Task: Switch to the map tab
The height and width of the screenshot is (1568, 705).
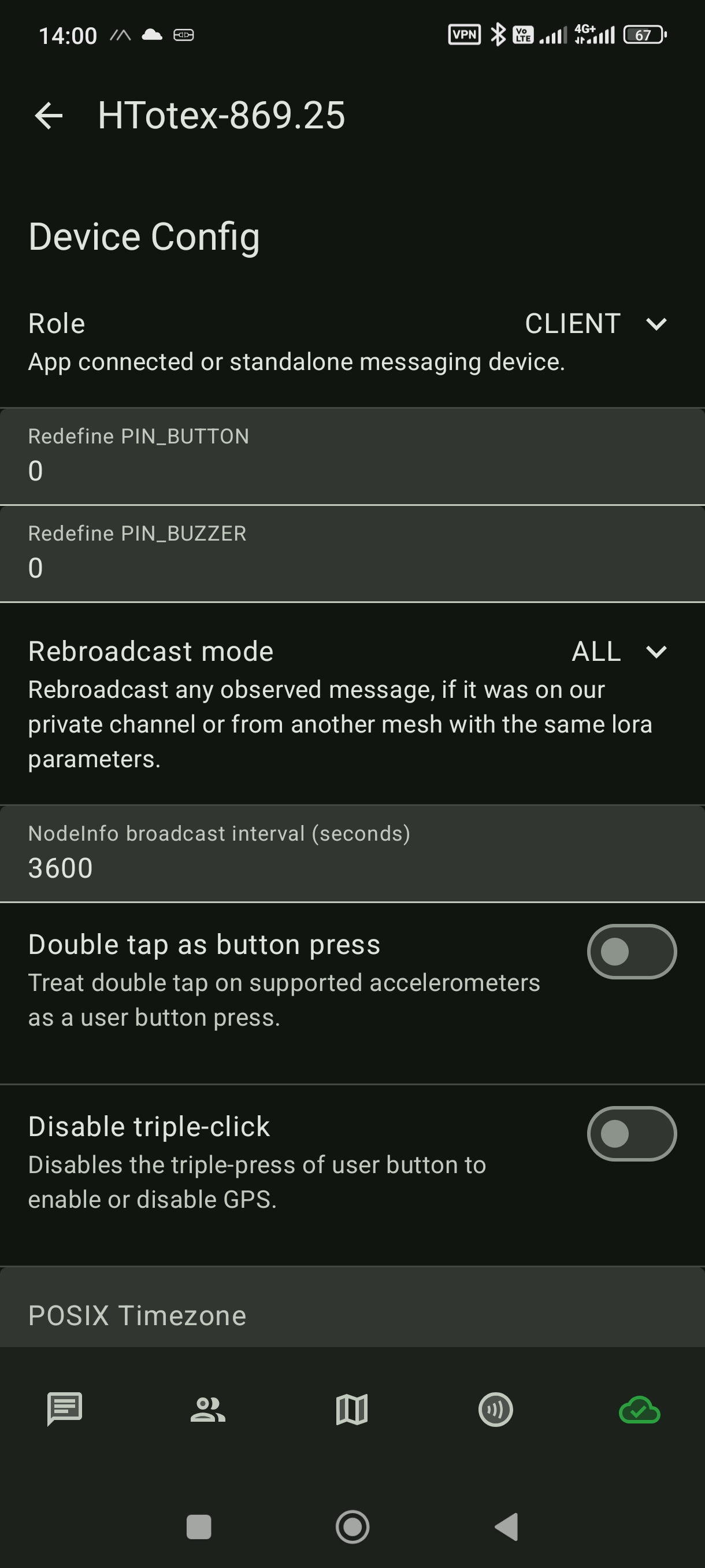Action: coord(352,1409)
